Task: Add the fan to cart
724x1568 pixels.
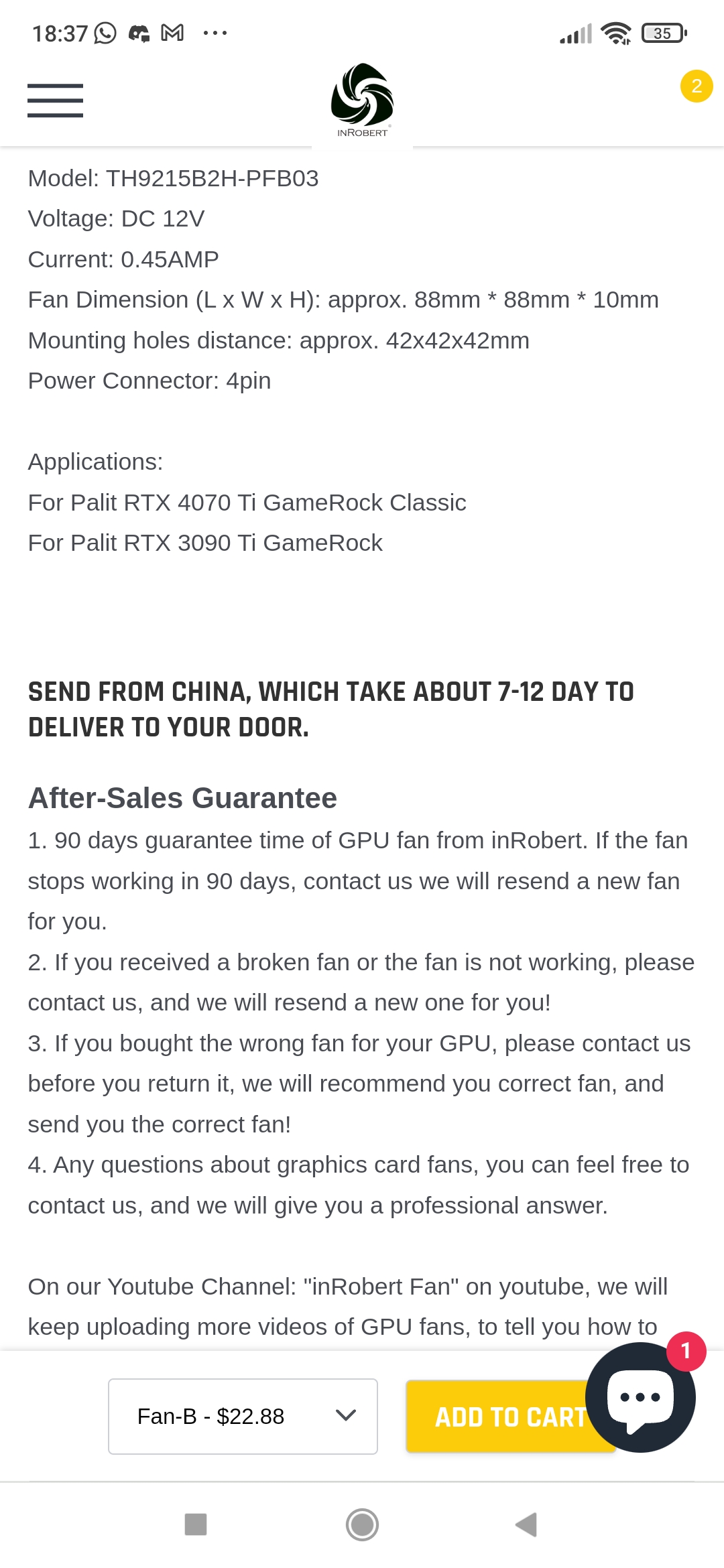Action: coord(496,1416)
